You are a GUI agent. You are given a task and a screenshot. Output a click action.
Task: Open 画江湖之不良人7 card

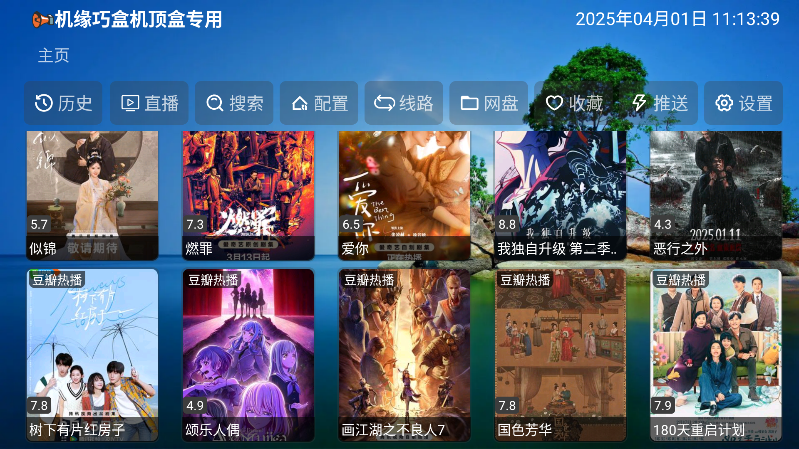point(404,354)
